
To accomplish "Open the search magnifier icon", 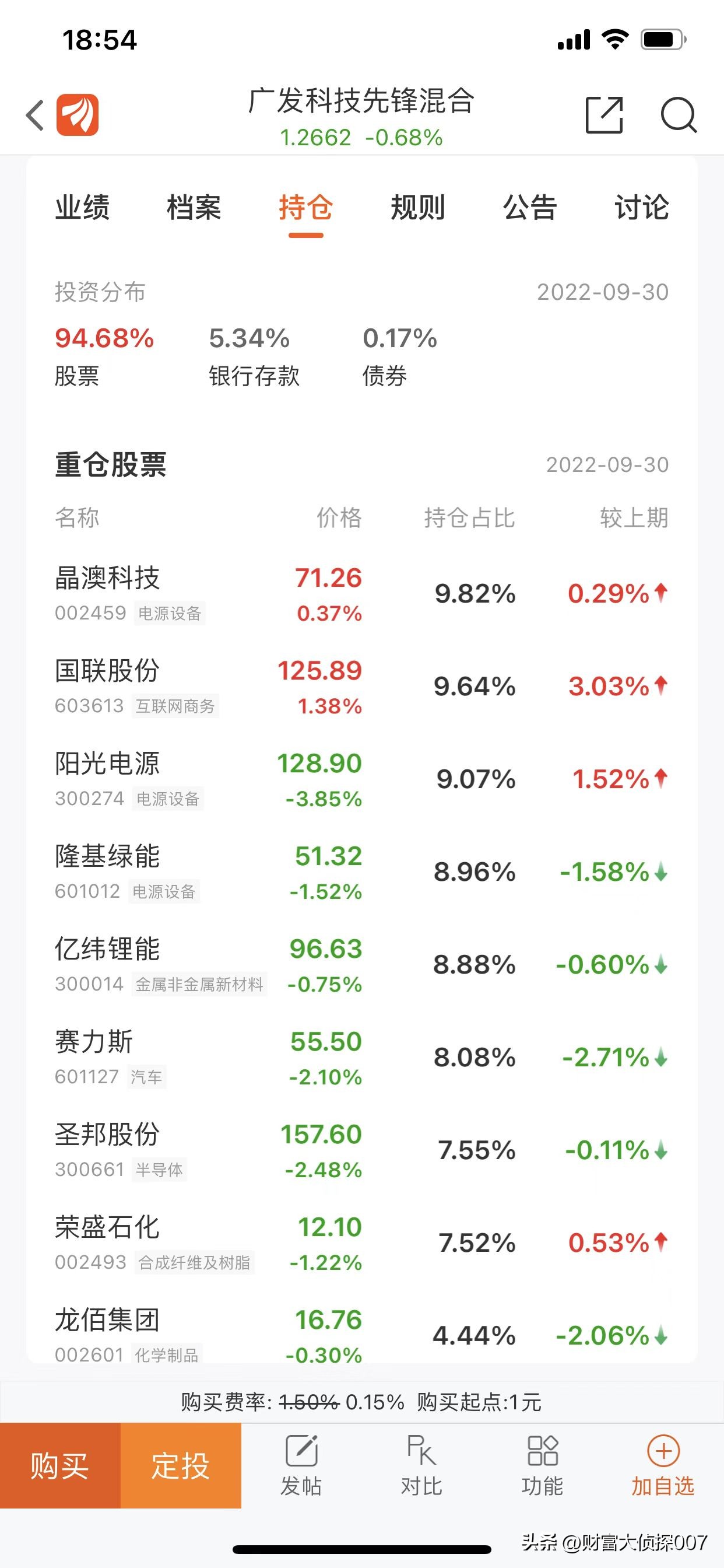I will click(x=678, y=115).
